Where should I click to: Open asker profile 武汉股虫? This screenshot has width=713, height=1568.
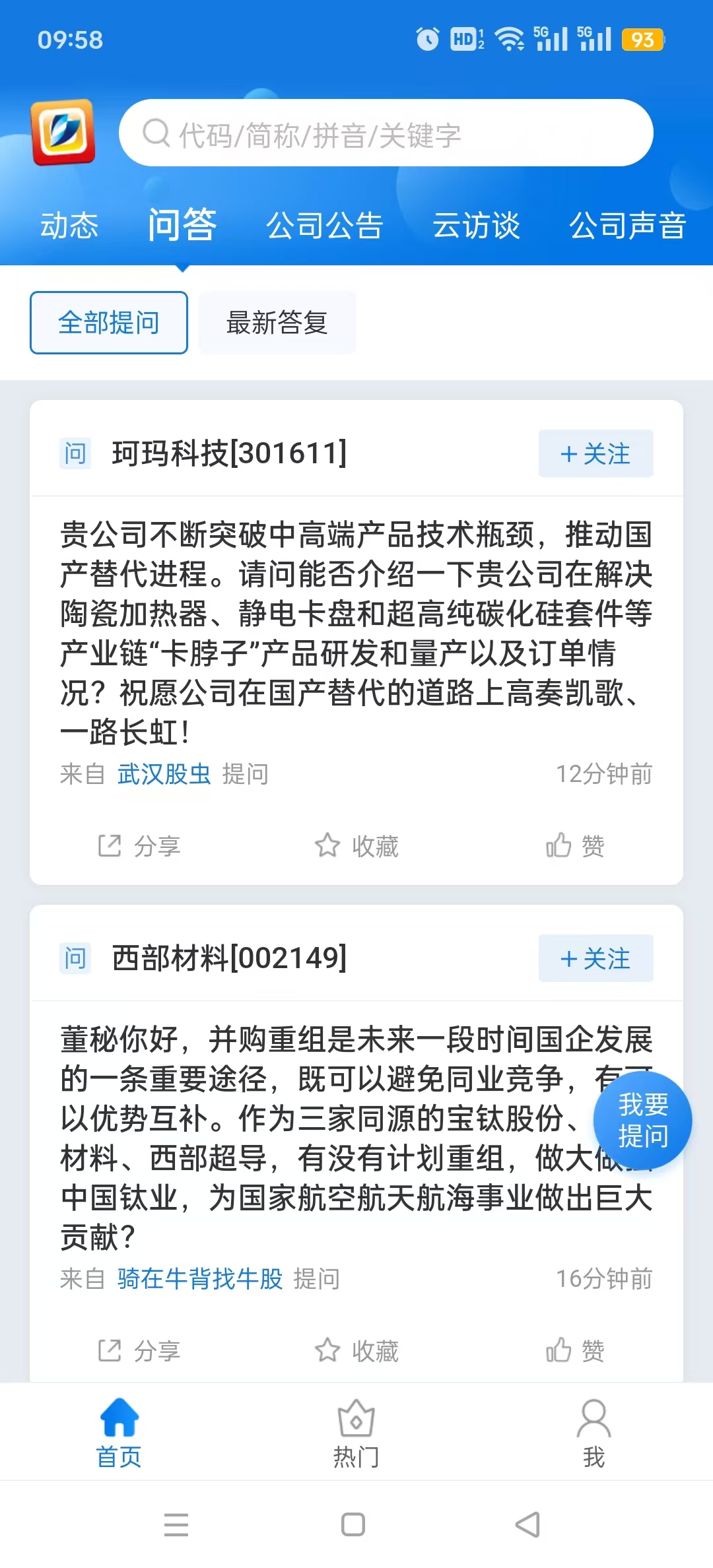pyautogui.click(x=164, y=774)
